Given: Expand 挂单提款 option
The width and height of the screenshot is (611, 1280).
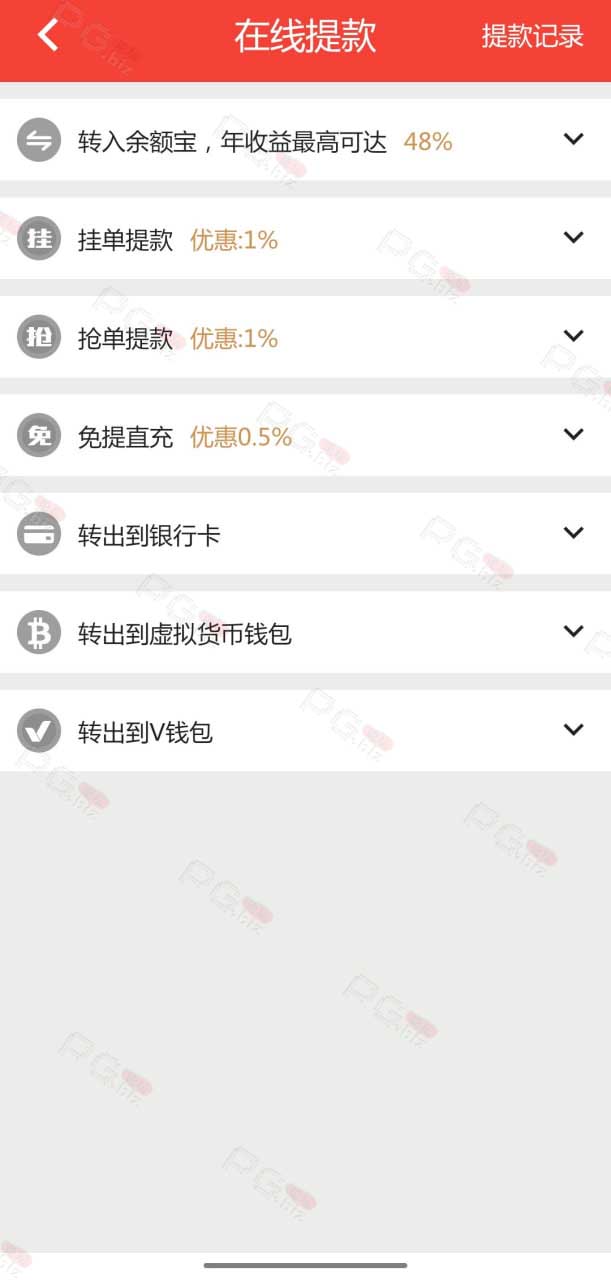Looking at the screenshot, I should click(305, 238).
